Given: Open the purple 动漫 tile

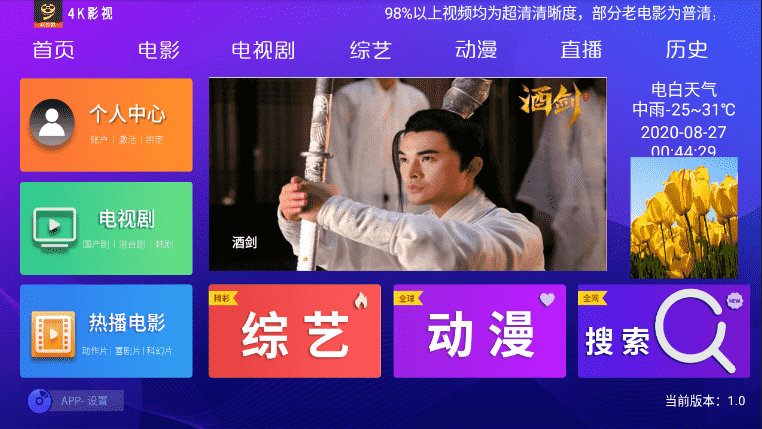Looking at the screenshot, I should tap(479, 331).
